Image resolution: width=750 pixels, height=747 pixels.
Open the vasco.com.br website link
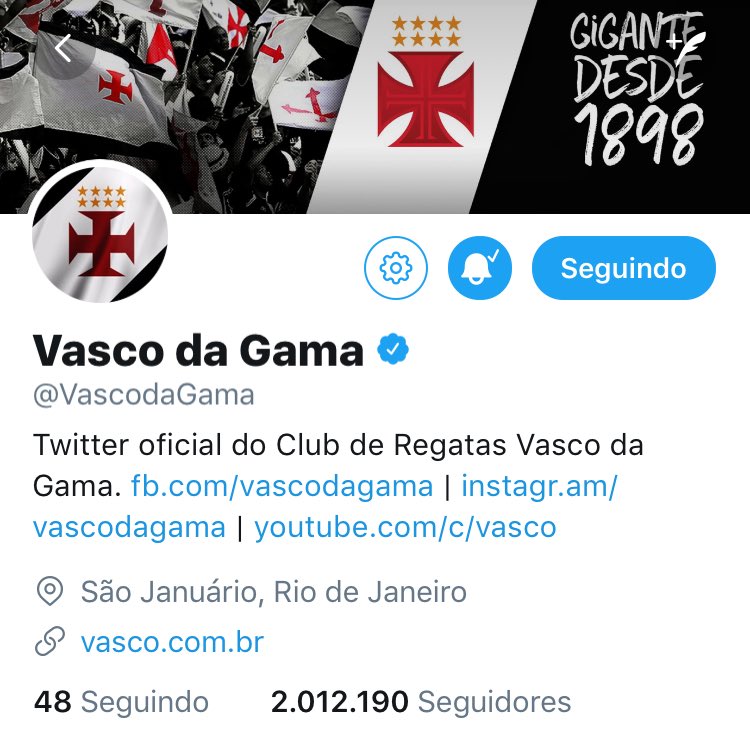172,641
